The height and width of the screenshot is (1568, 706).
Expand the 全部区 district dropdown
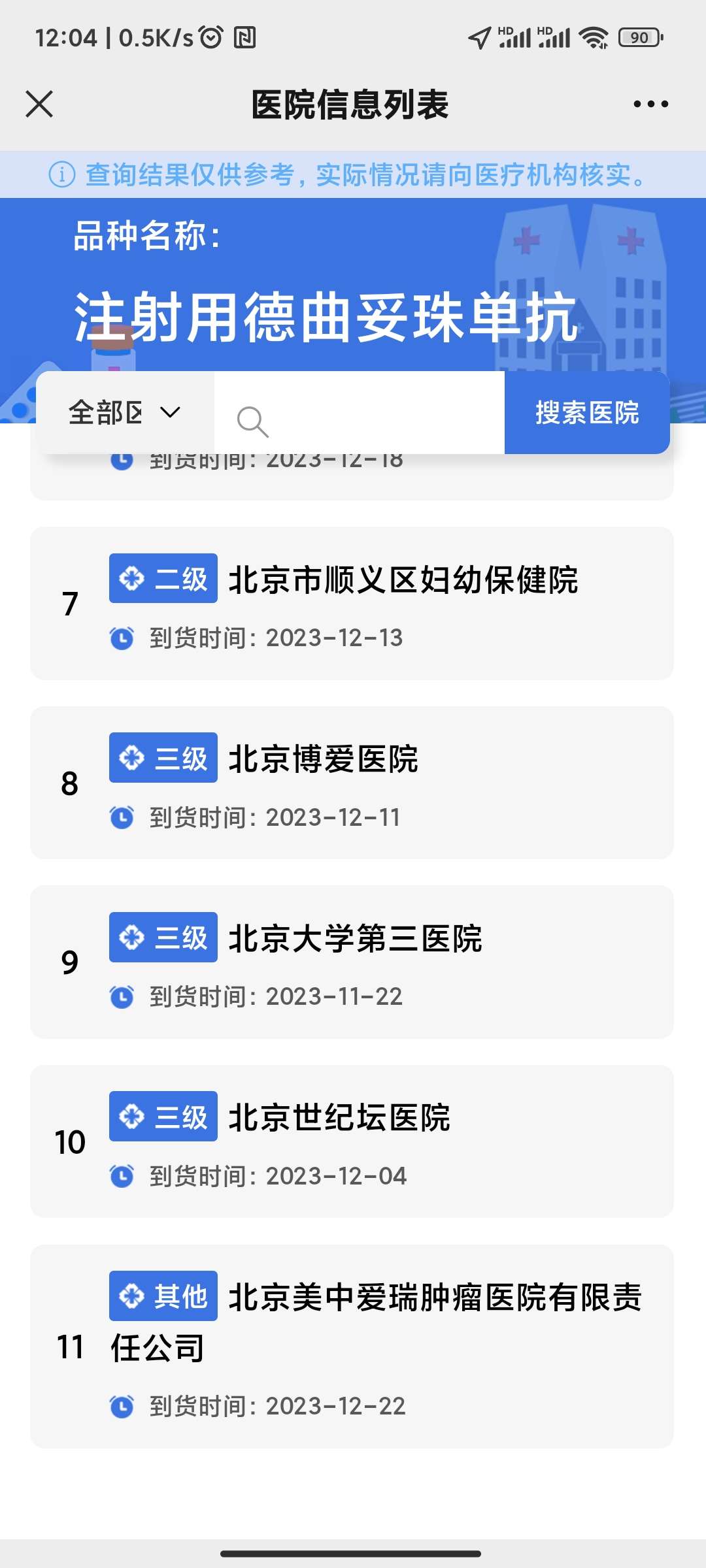point(125,412)
